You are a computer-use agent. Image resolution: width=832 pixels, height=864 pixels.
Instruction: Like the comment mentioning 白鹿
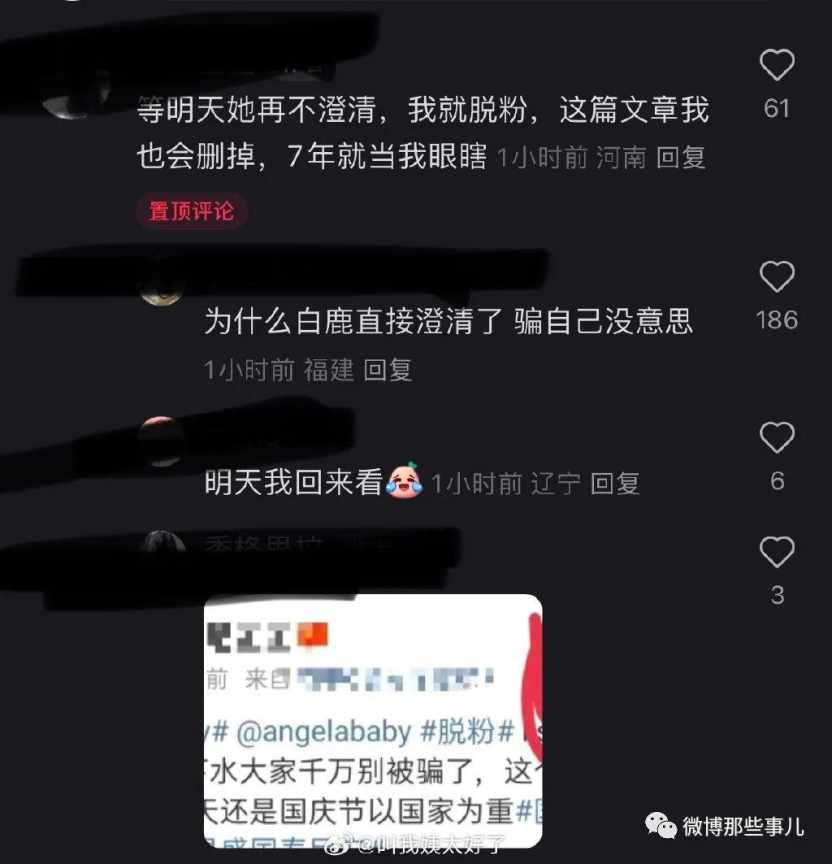(777, 277)
